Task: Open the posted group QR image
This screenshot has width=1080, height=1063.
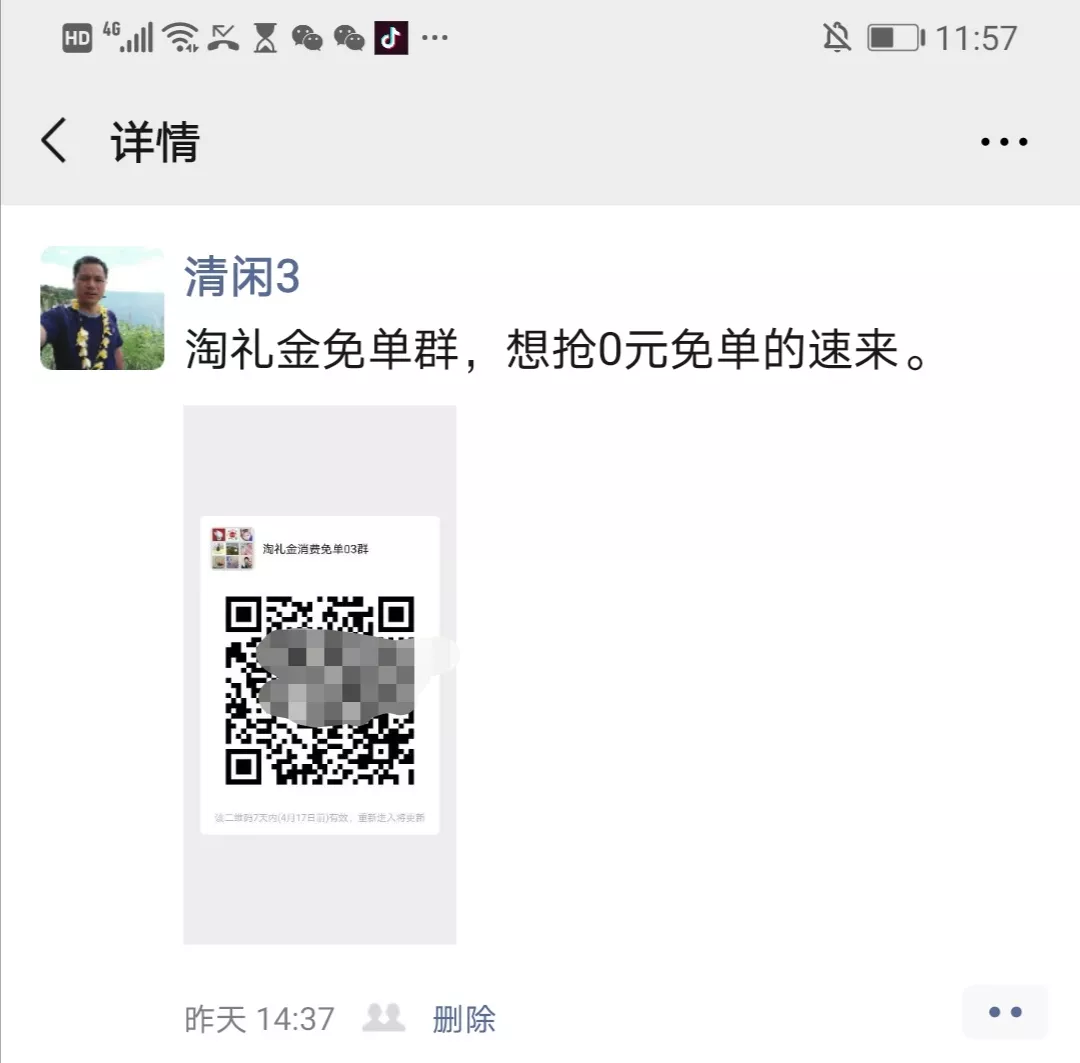Action: point(319,674)
